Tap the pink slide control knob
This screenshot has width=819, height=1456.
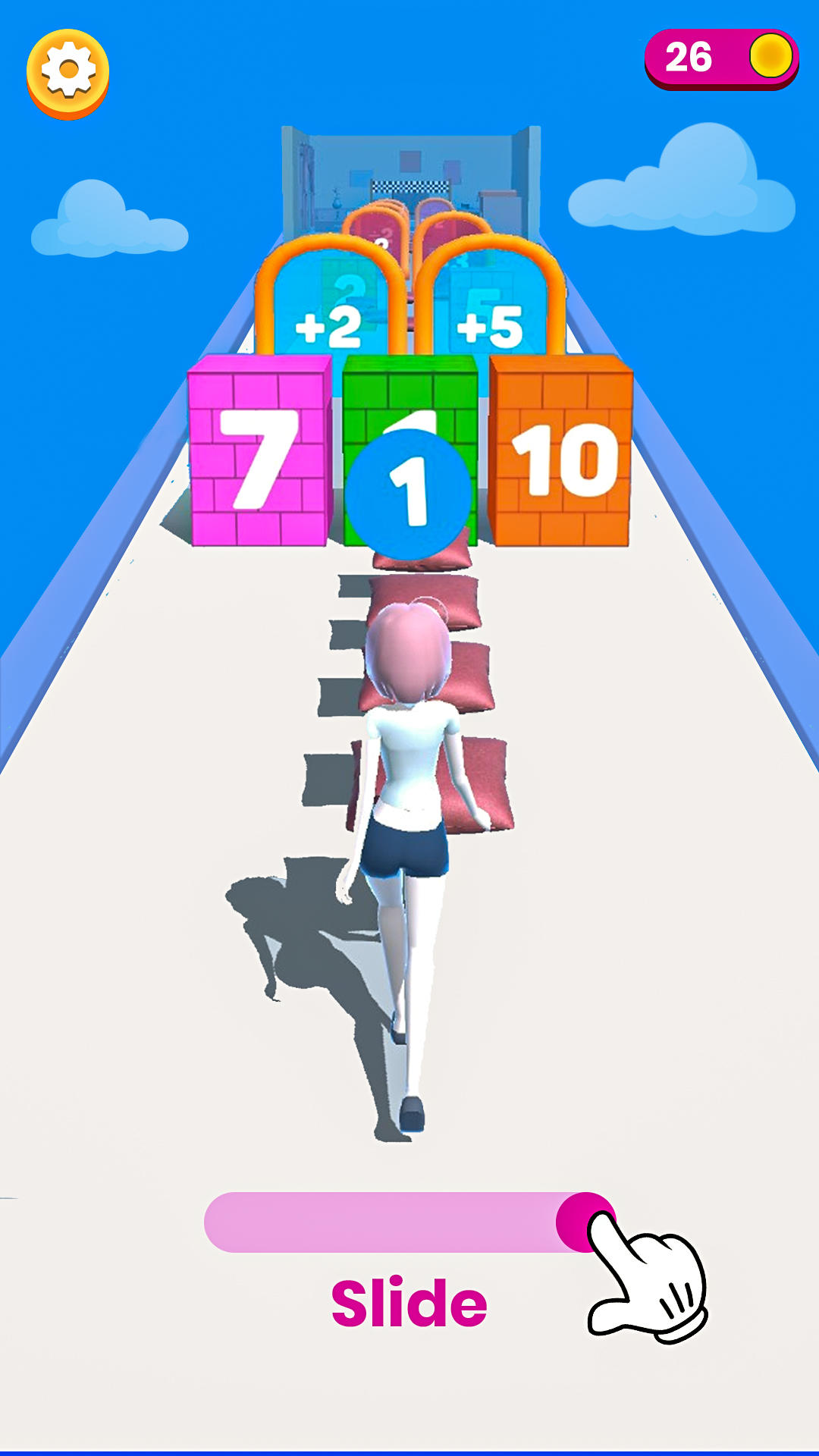click(585, 1222)
